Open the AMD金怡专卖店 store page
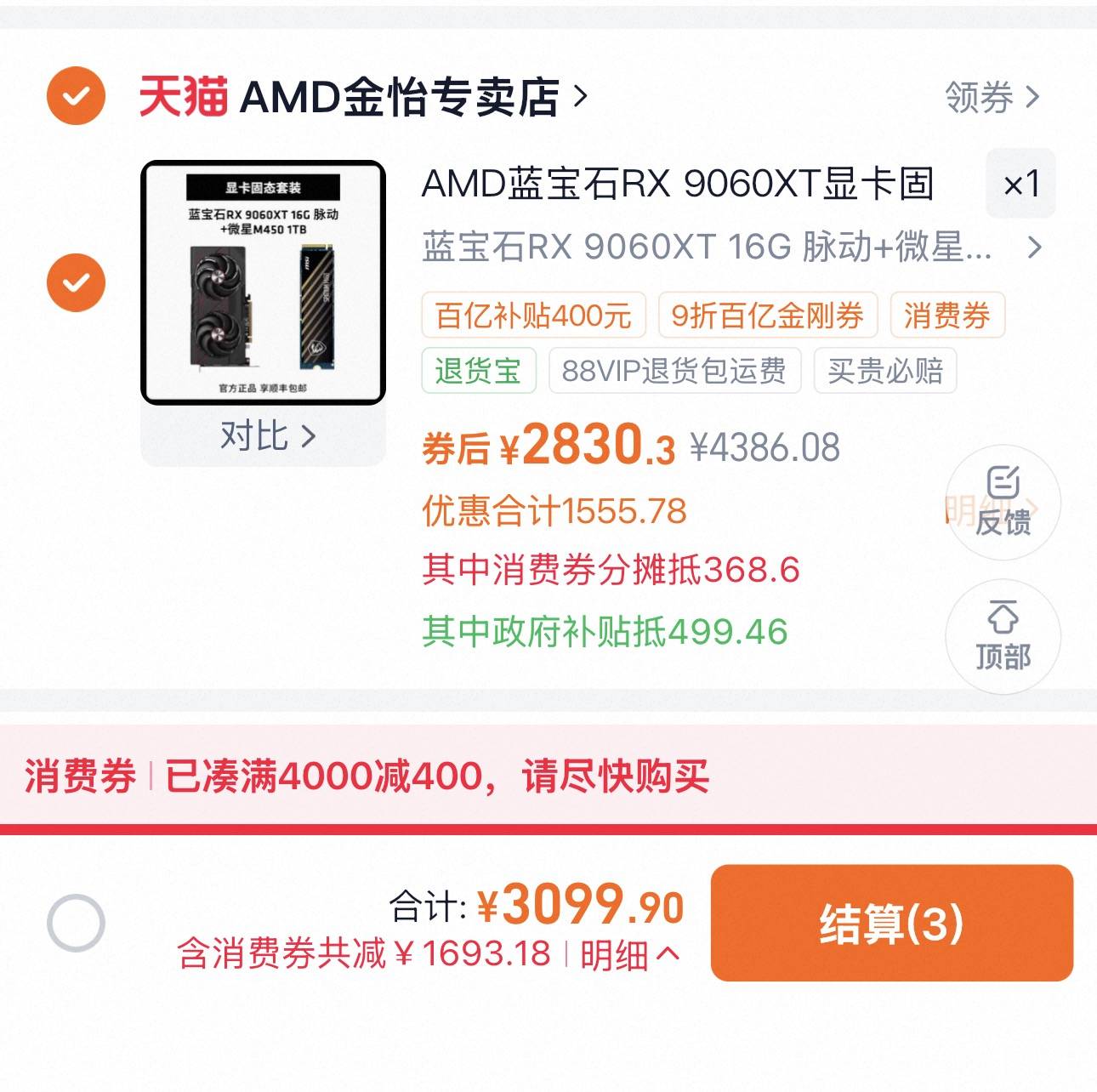The height and width of the screenshot is (1092, 1097). pyautogui.click(x=400, y=97)
